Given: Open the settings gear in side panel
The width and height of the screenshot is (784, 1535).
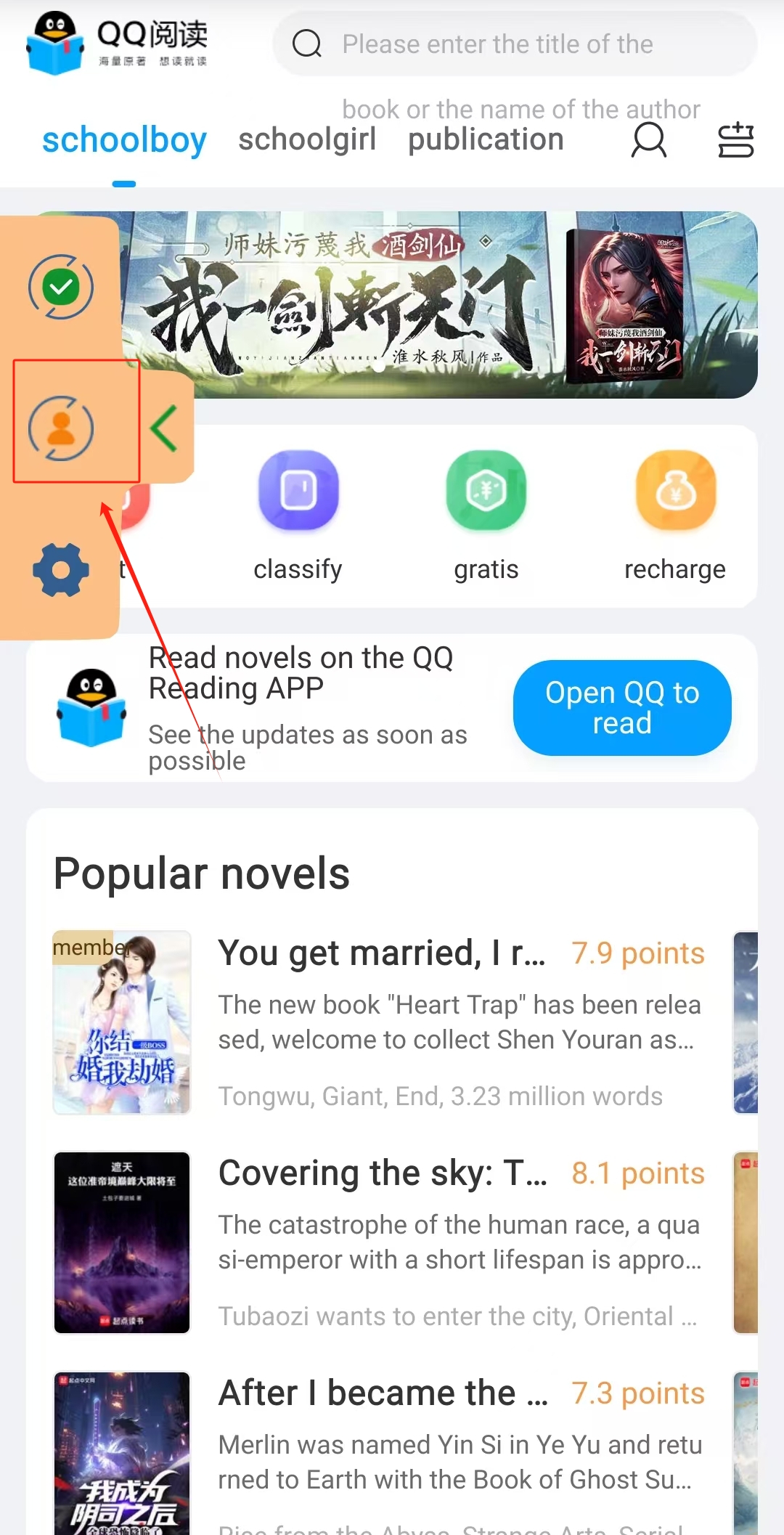Looking at the screenshot, I should [x=61, y=570].
